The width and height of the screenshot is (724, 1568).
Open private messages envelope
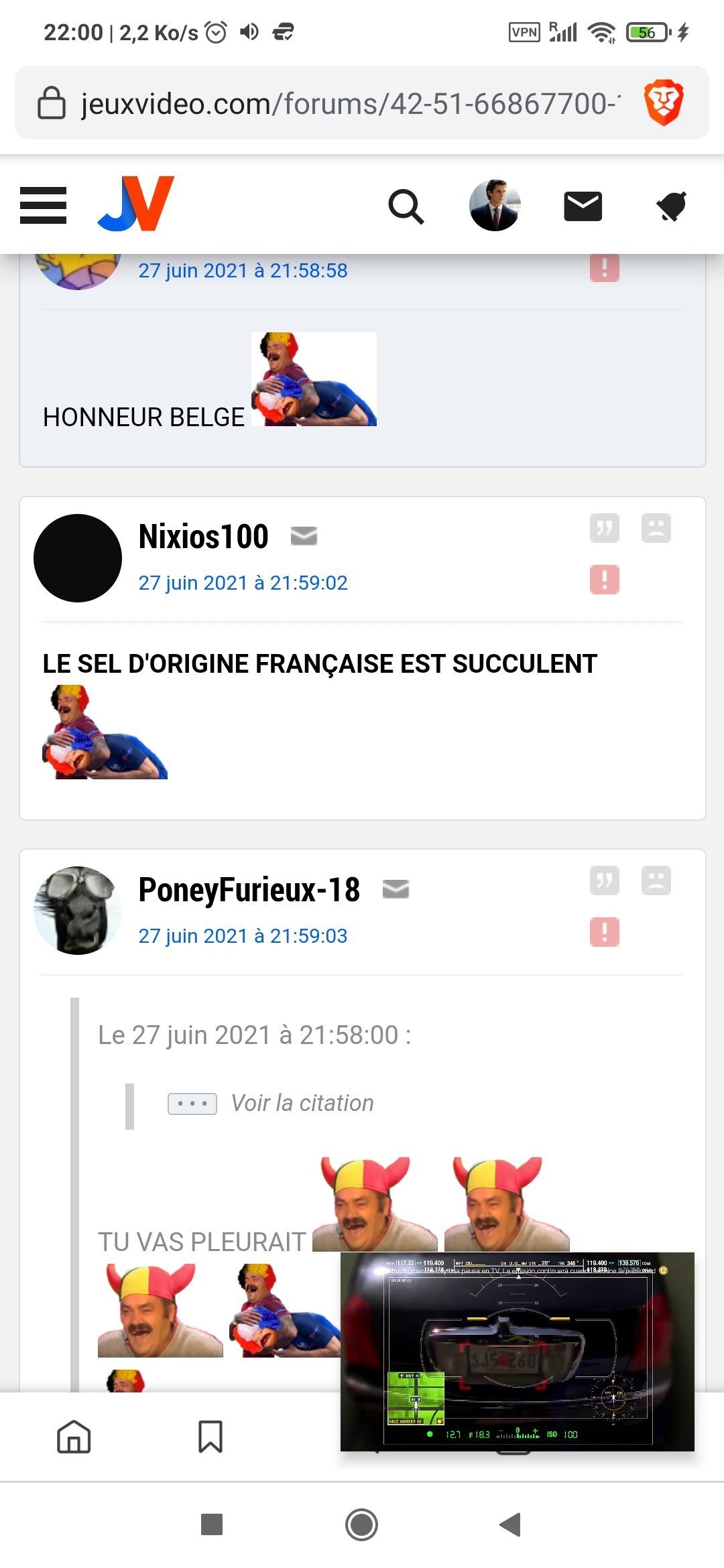583,206
